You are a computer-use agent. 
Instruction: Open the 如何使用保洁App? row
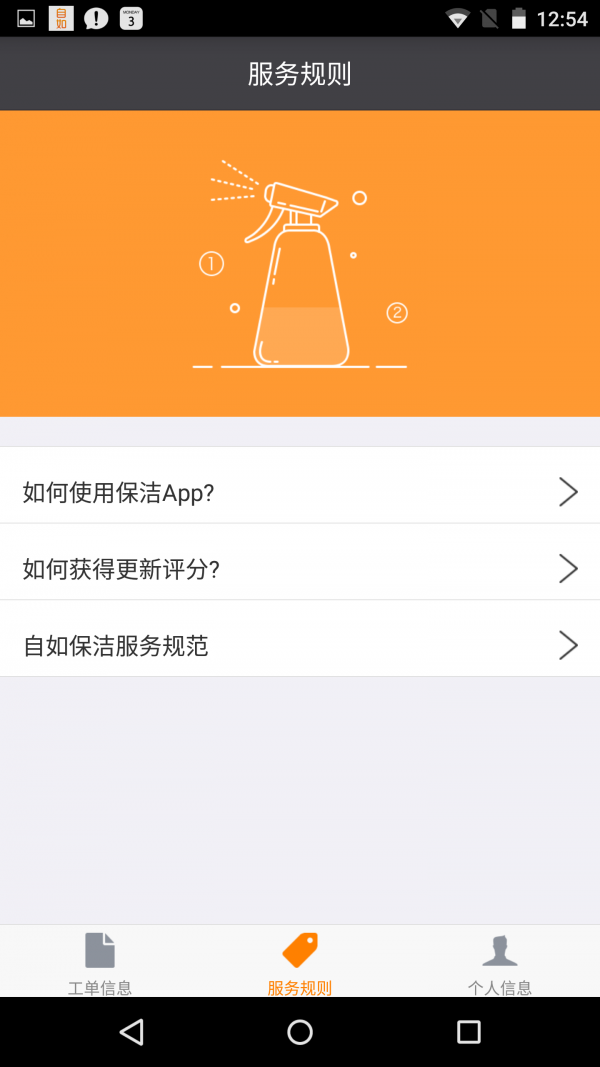[300, 492]
